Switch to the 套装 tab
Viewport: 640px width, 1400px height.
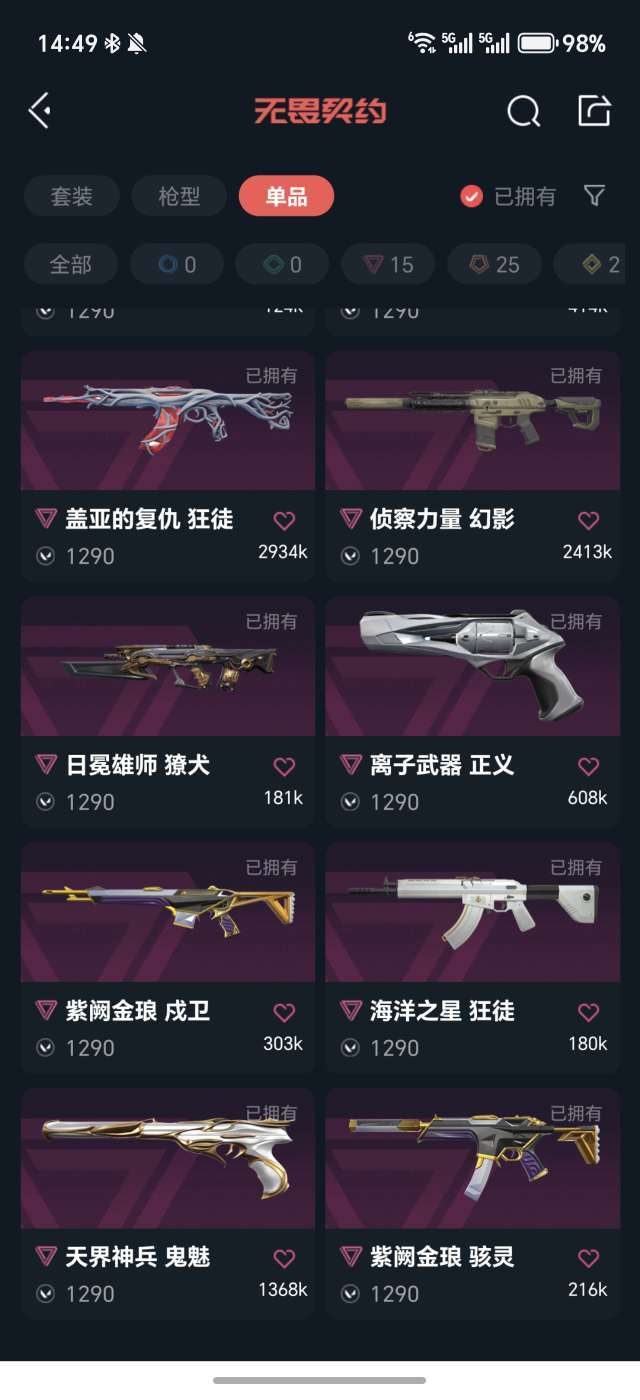71,196
